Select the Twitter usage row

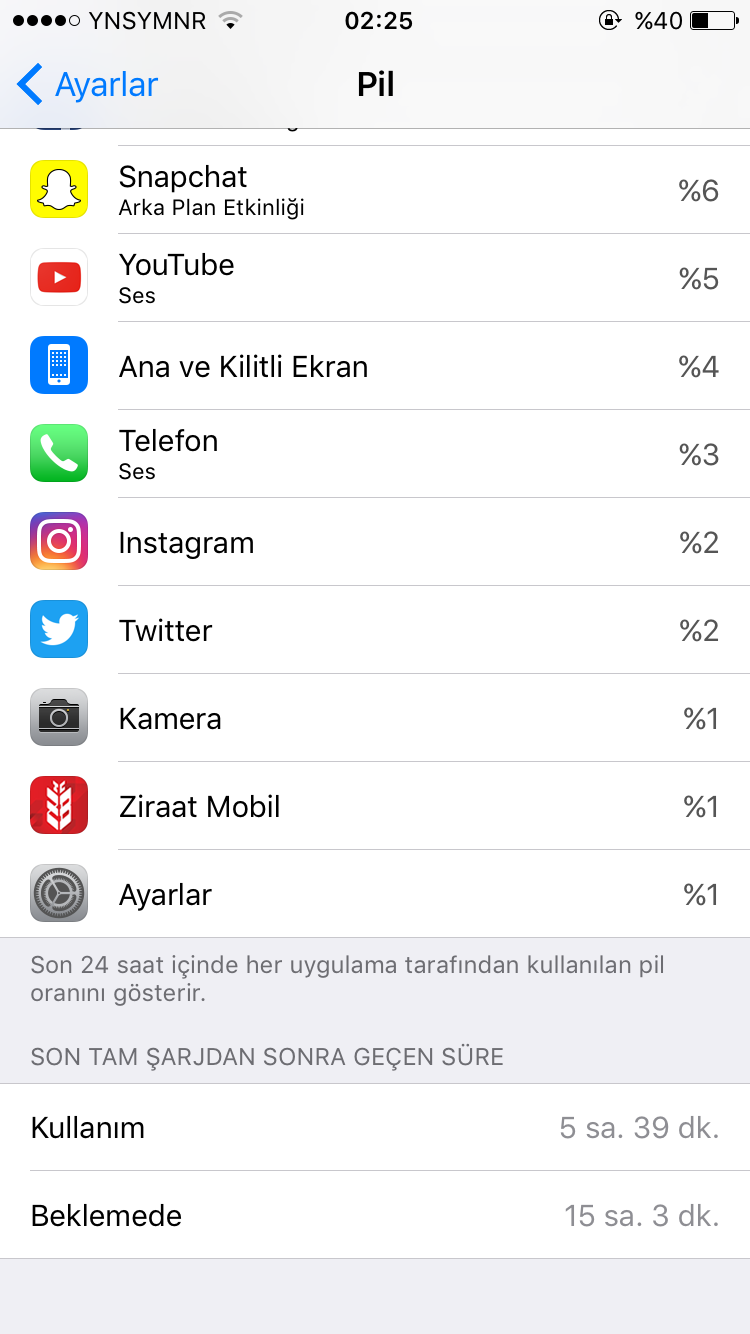[375, 630]
